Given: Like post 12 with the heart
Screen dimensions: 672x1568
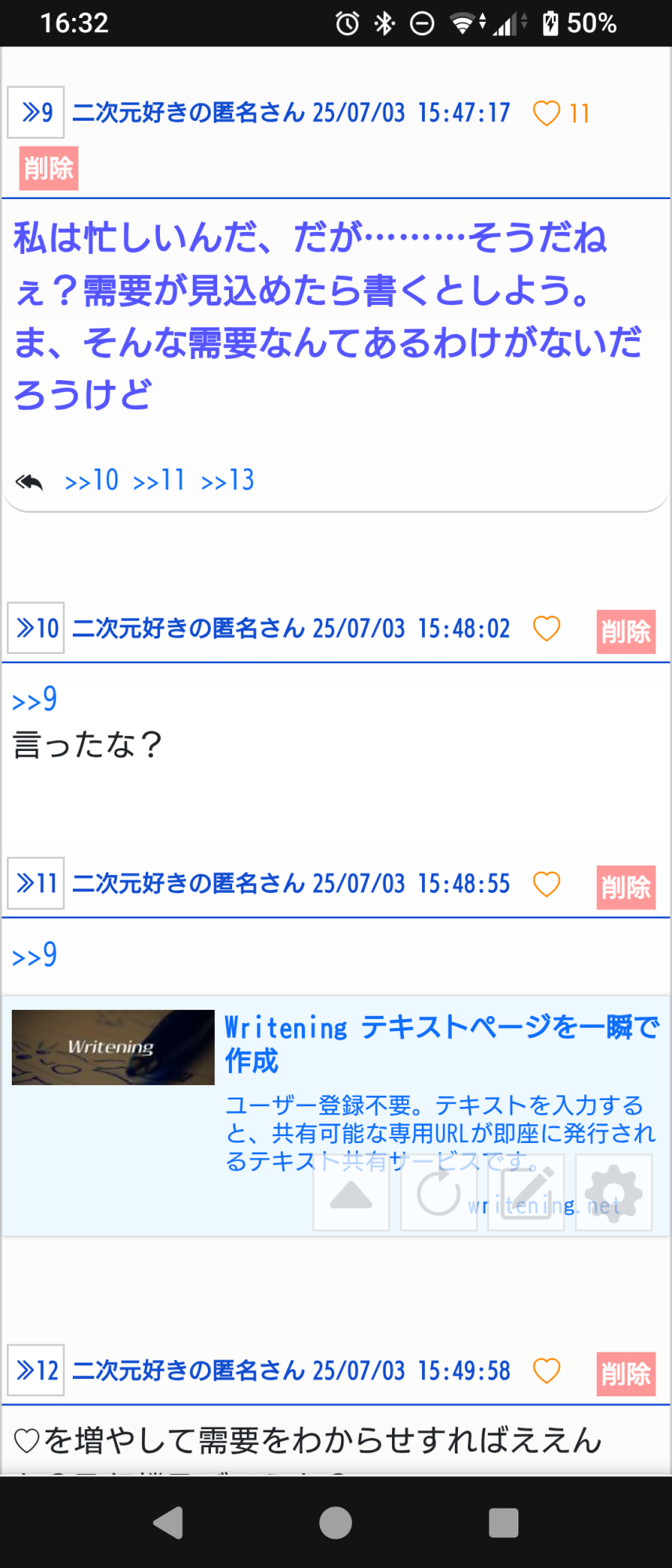Looking at the screenshot, I should pyautogui.click(x=547, y=1371).
